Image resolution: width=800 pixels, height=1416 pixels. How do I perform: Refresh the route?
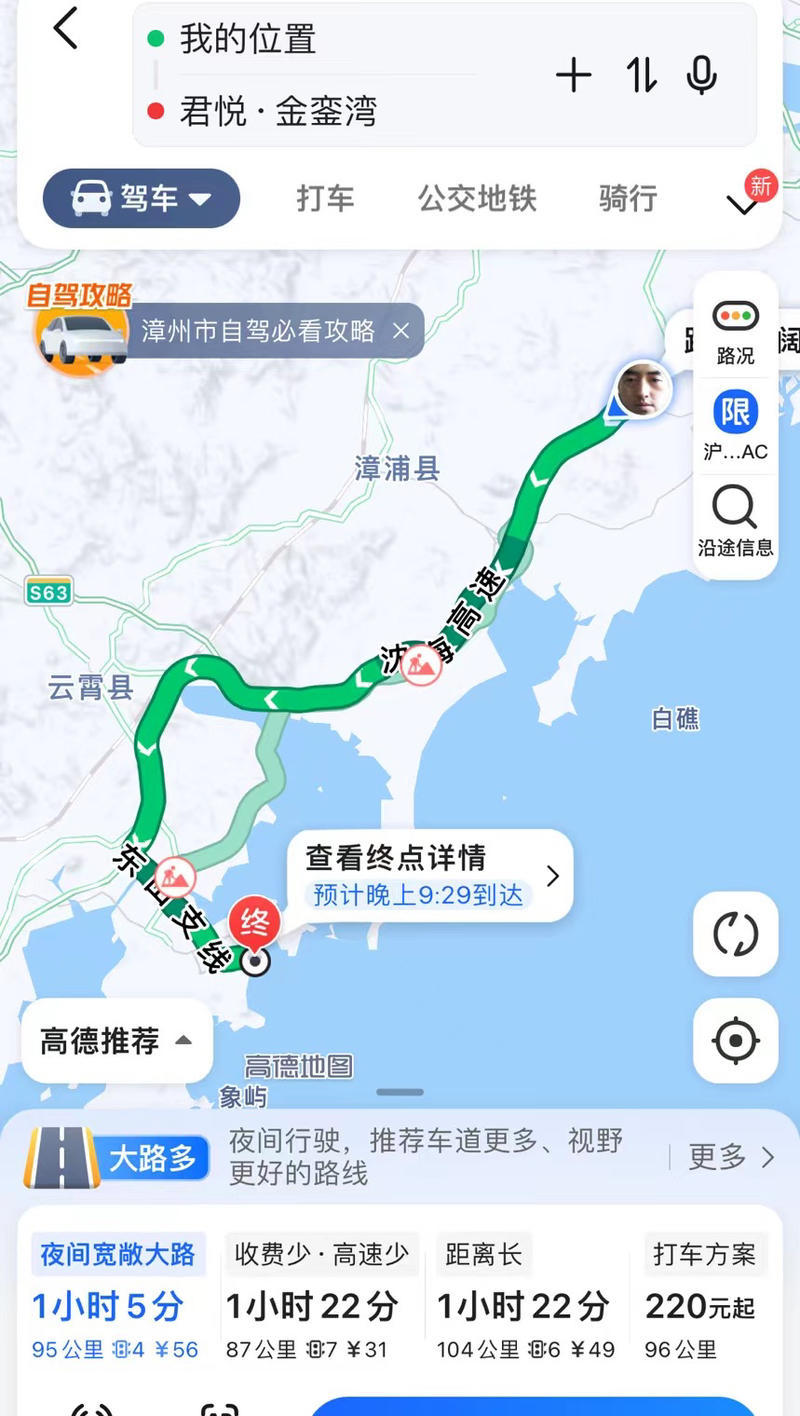[x=735, y=934]
